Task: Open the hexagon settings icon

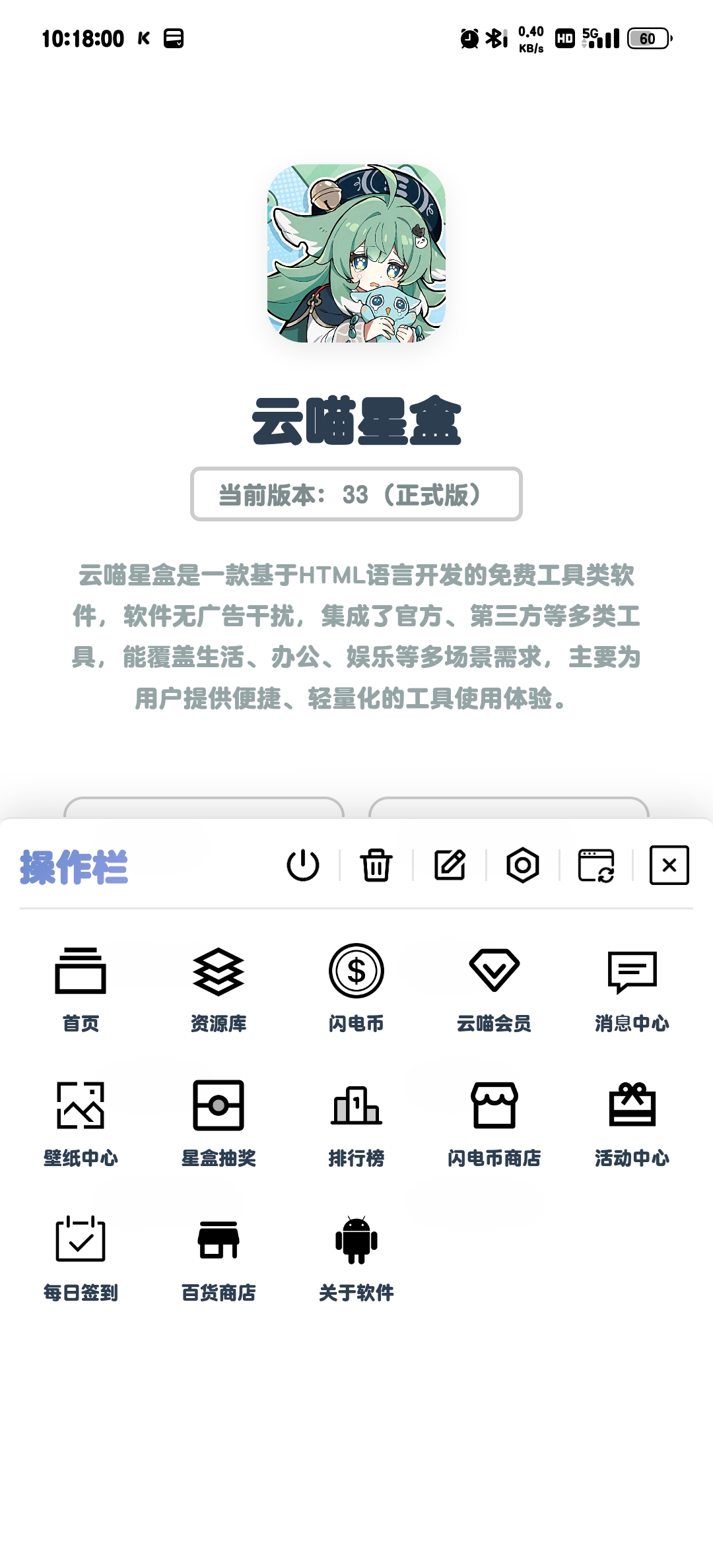Action: pos(523,865)
